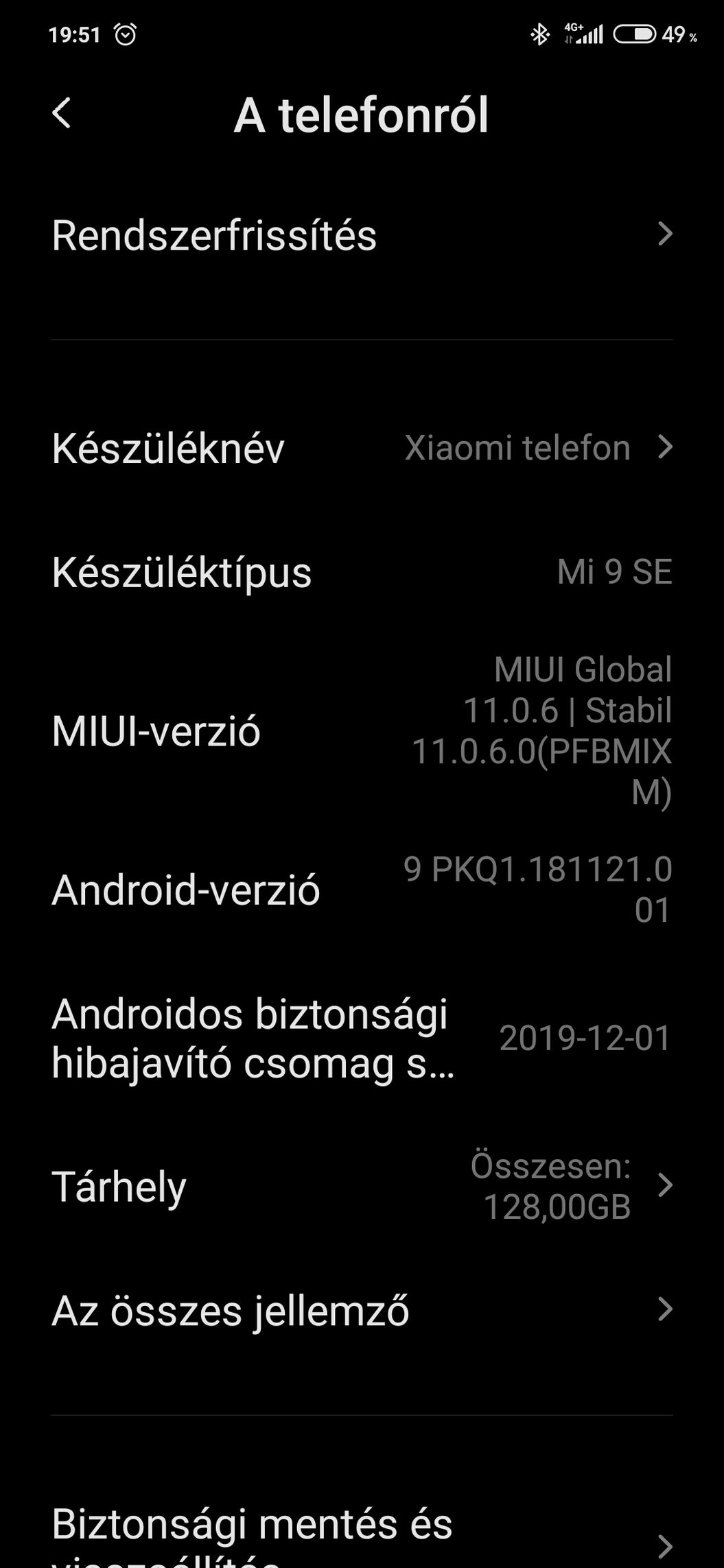Open Biztonsági mentés és visszaállítás
This screenshot has width=724, height=1568.
tap(362, 1534)
